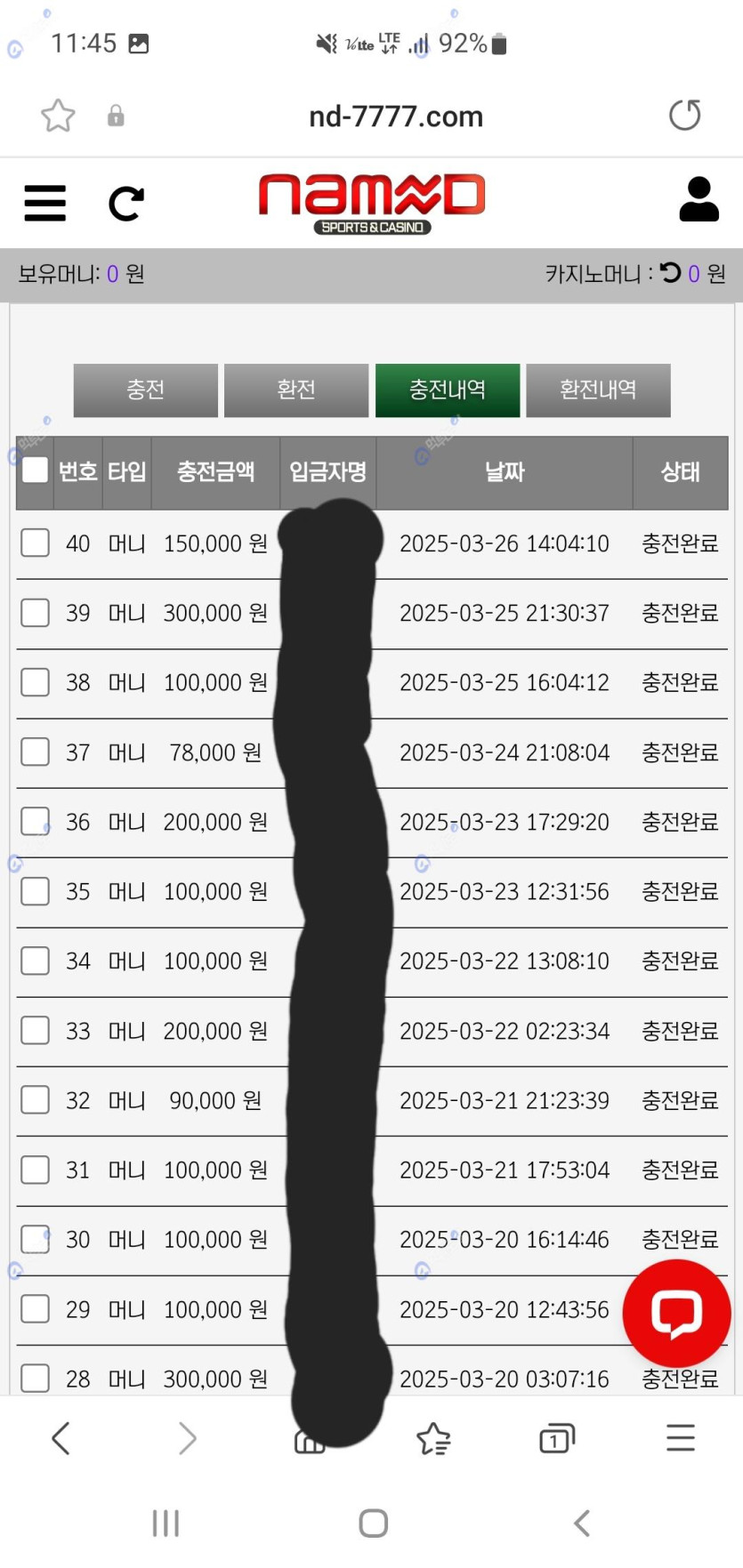Open the red live chat button
The height and width of the screenshot is (1568, 743).
[x=677, y=1313]
